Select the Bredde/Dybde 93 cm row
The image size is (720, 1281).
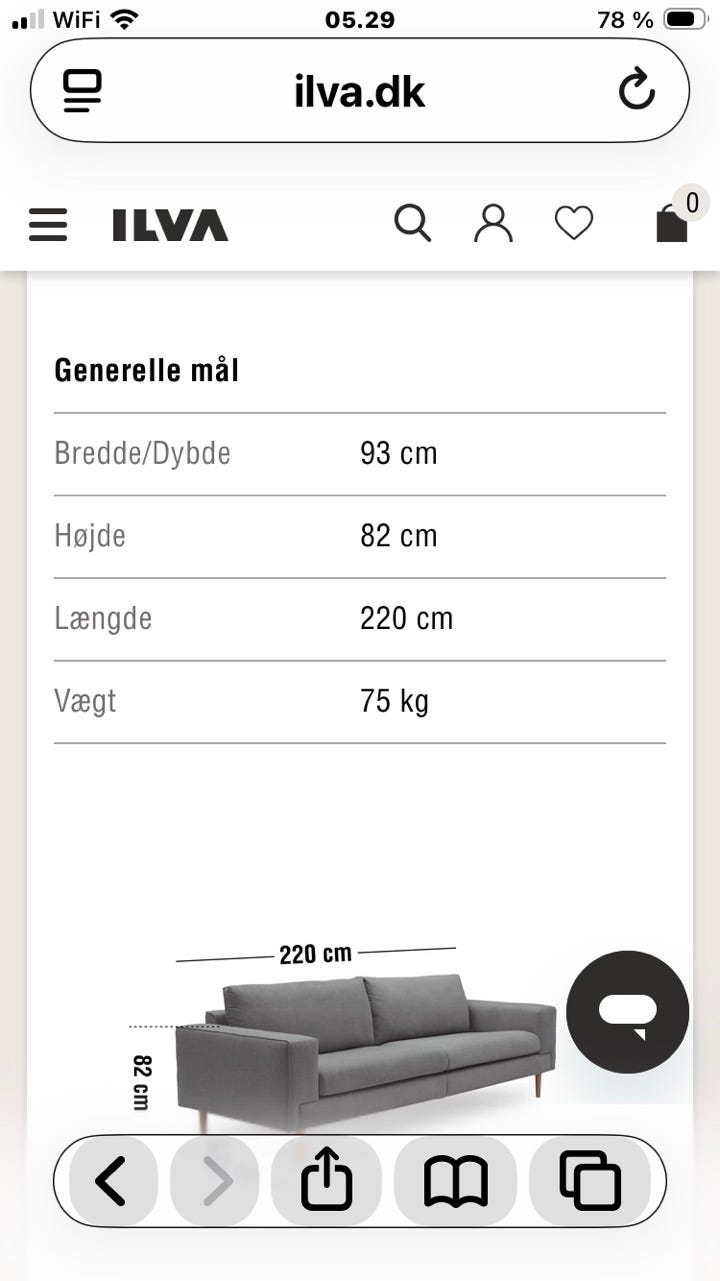click(x=360, y=453)
